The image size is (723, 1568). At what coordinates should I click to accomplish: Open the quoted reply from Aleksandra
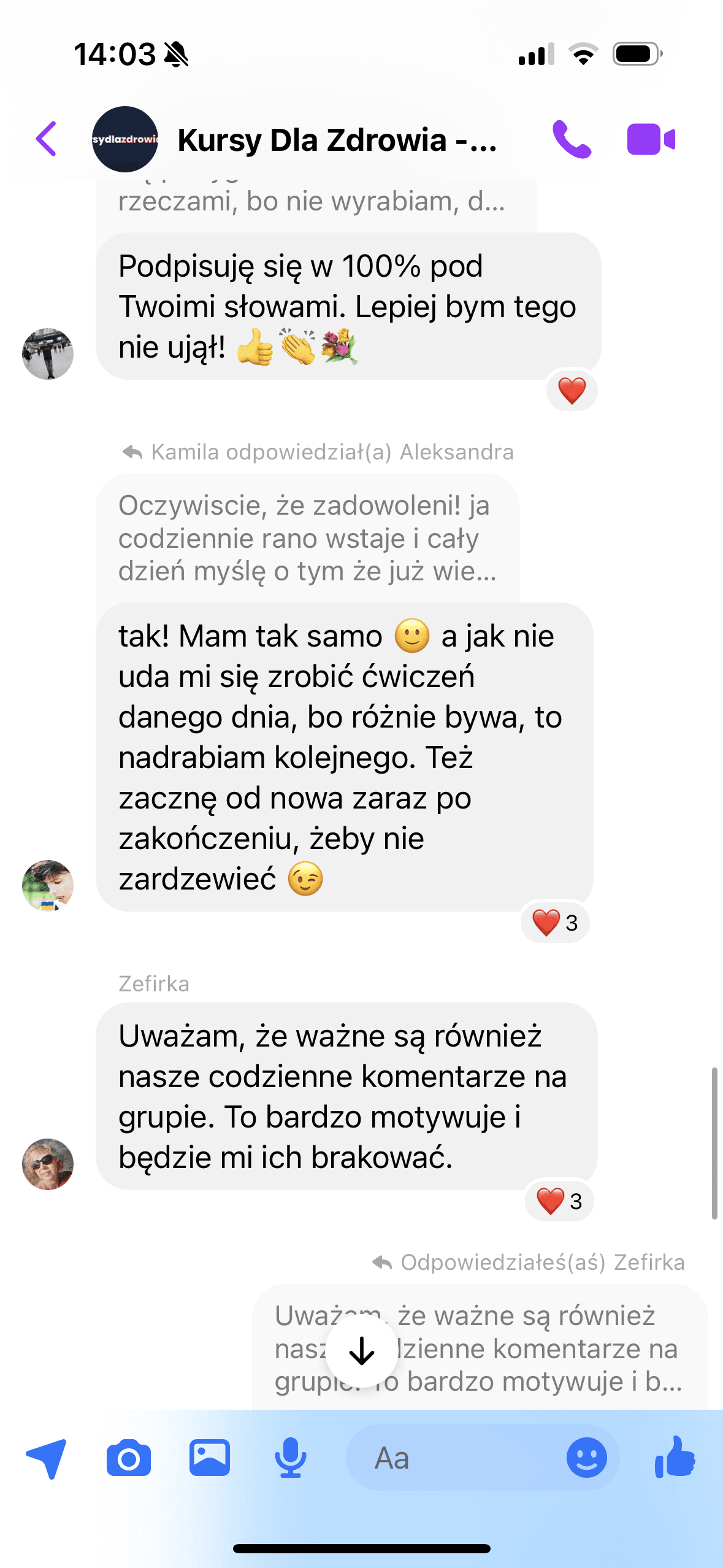click(x=307, y=539)
